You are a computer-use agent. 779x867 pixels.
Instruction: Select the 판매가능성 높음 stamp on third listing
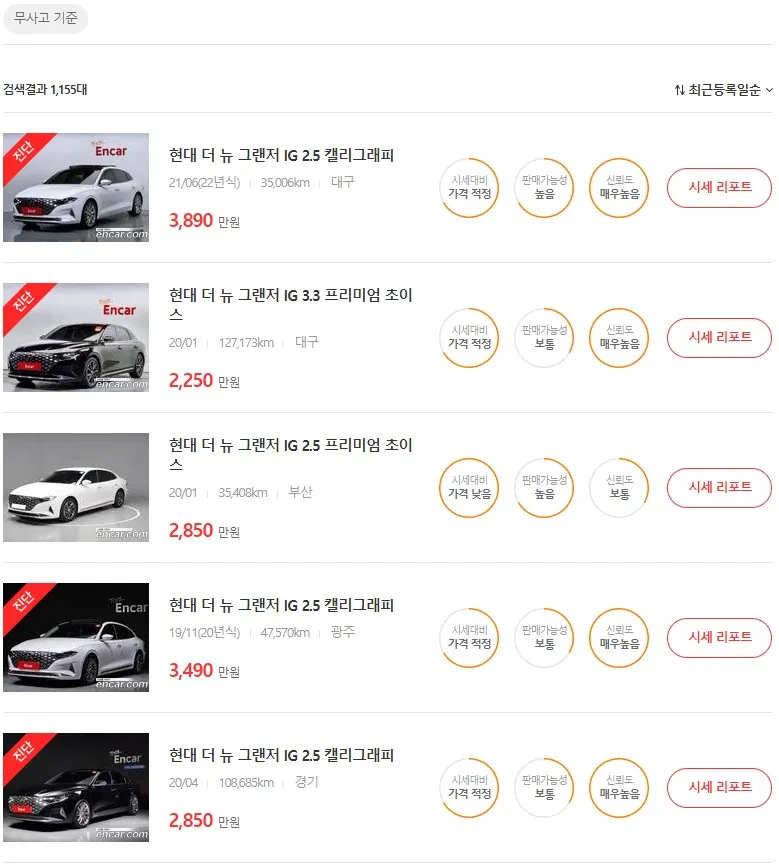point(543,488)
